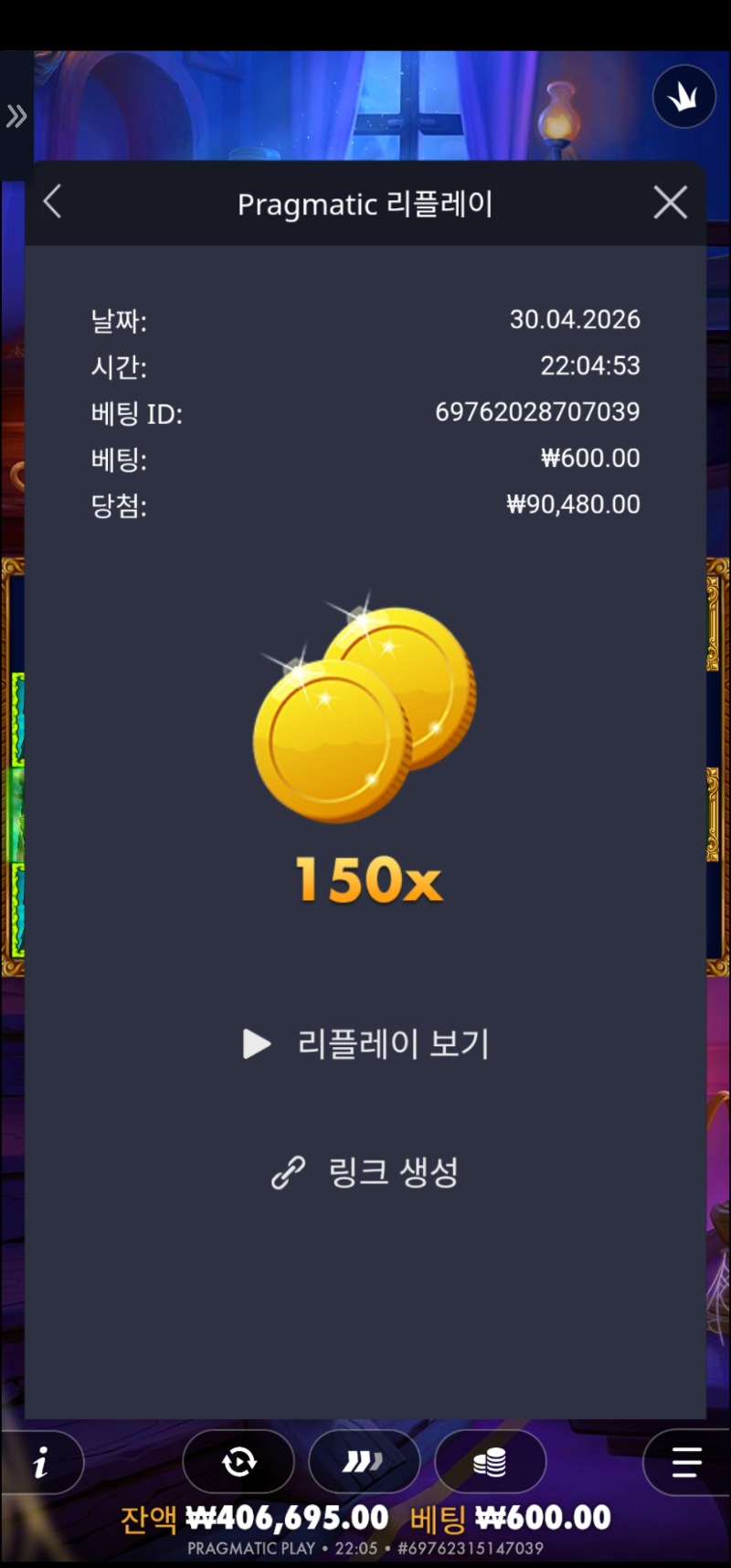The width and height of the screenshot is (731, 1568).
Task: Generate a share link with 링크 생성
Action: coord(366,1171)
